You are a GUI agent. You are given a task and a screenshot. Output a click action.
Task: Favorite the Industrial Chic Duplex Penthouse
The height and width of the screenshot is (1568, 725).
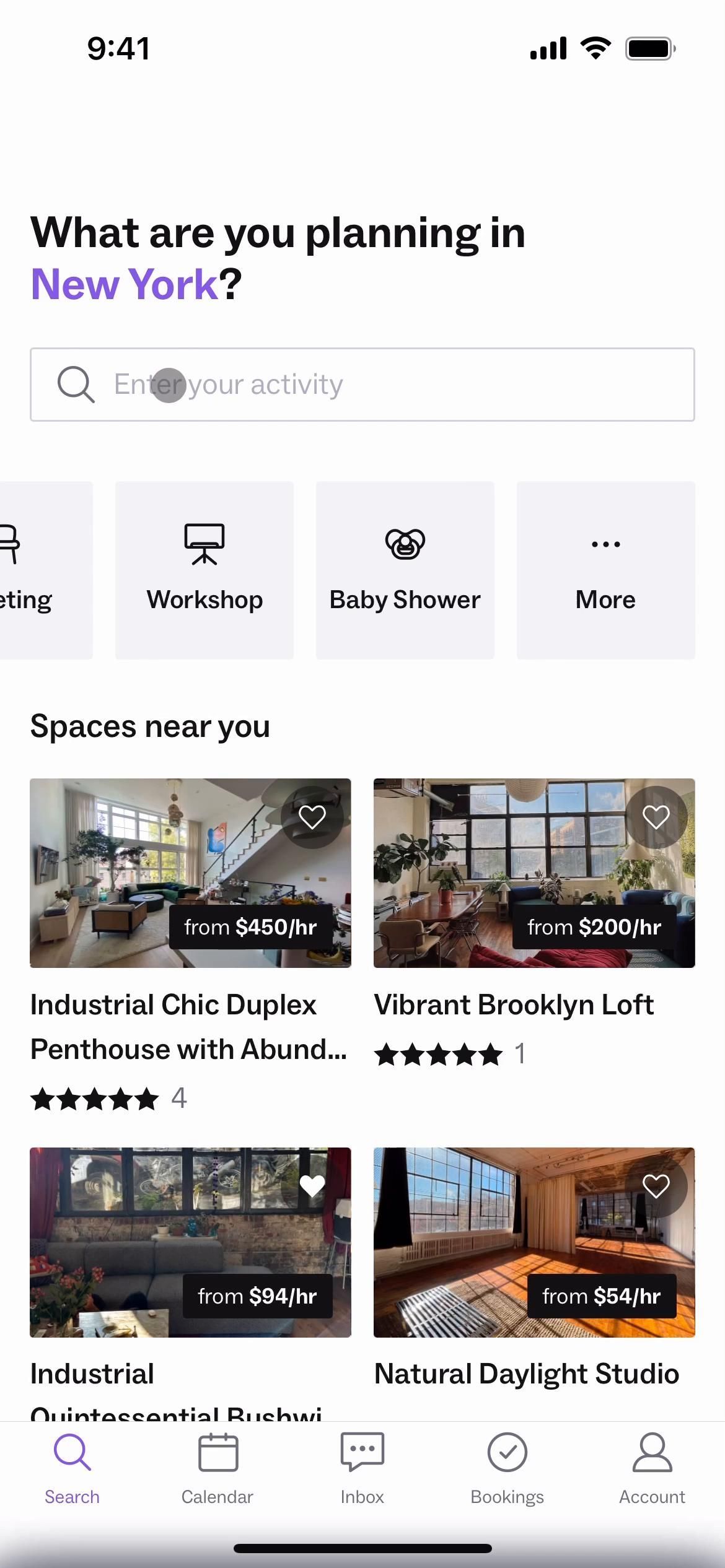(312, 817)
